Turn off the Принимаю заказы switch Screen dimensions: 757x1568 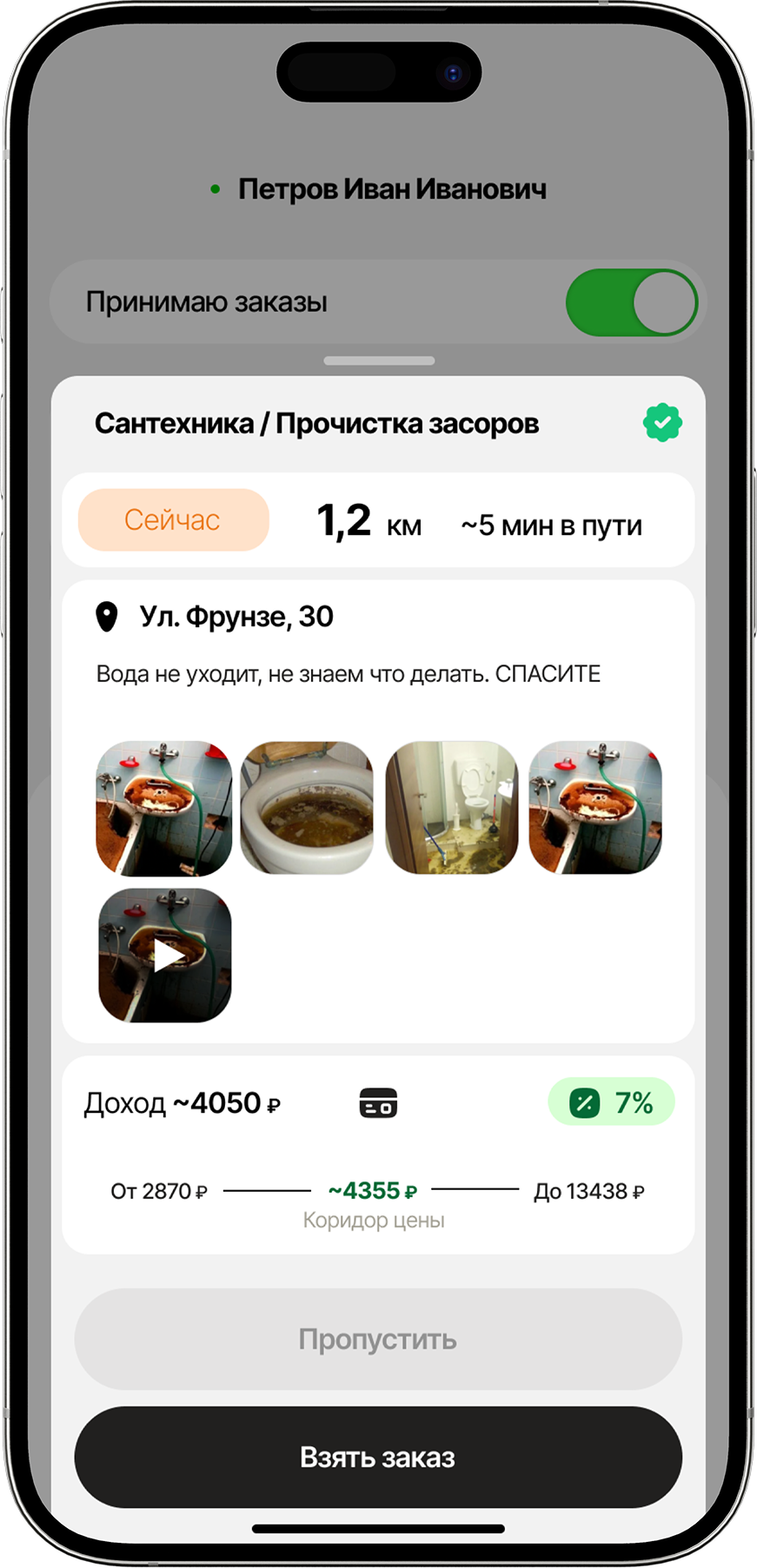coord(631,302)
